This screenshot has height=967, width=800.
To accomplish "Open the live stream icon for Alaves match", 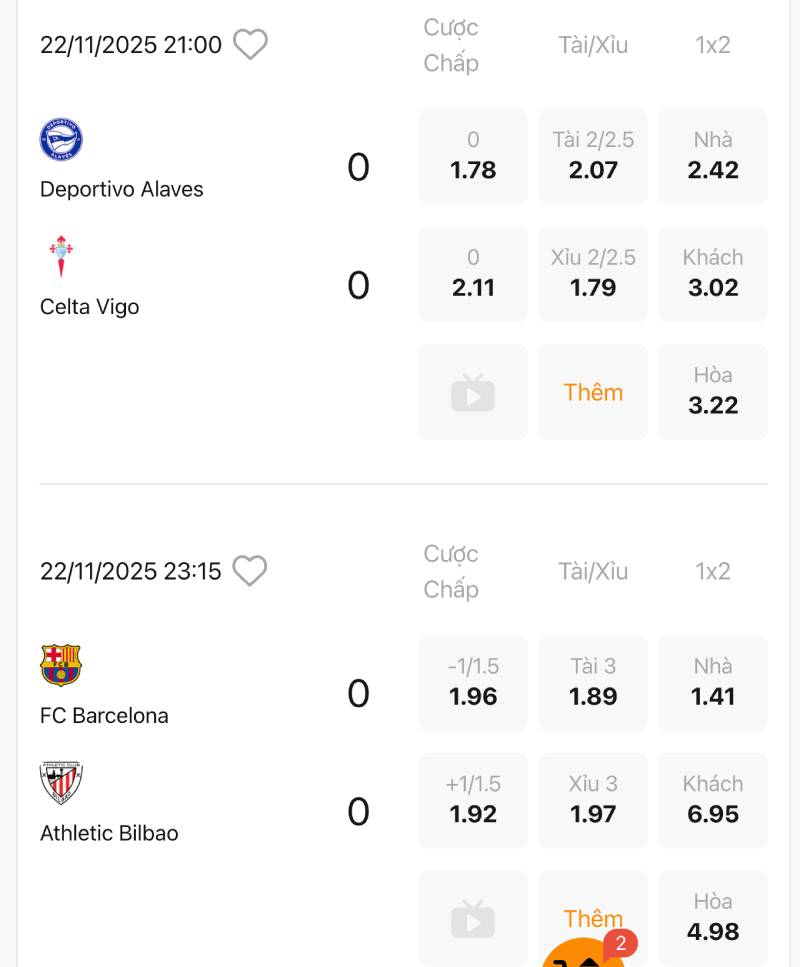I will (x=472, y=392).
